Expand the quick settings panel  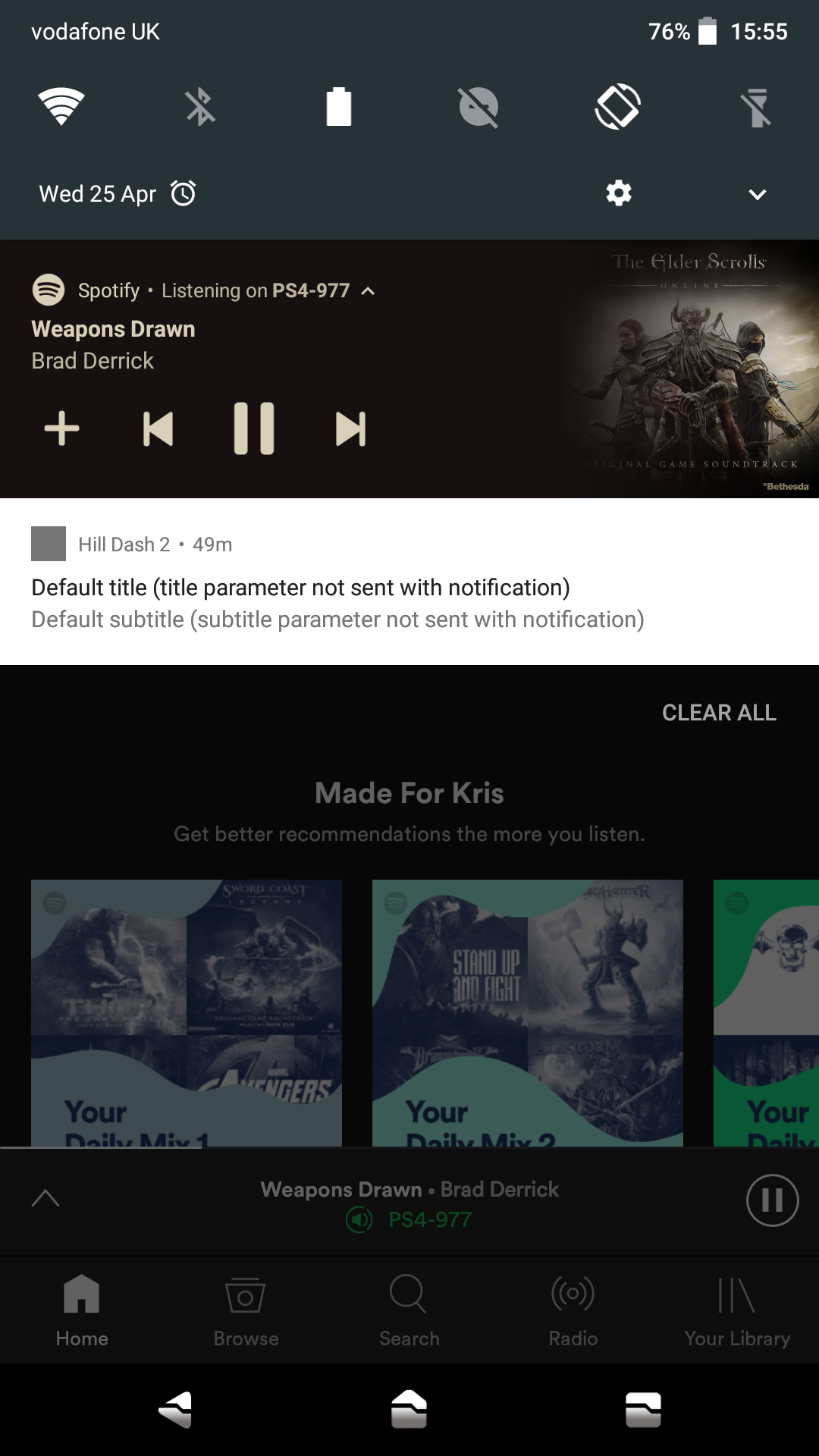[x=757, y=194]
